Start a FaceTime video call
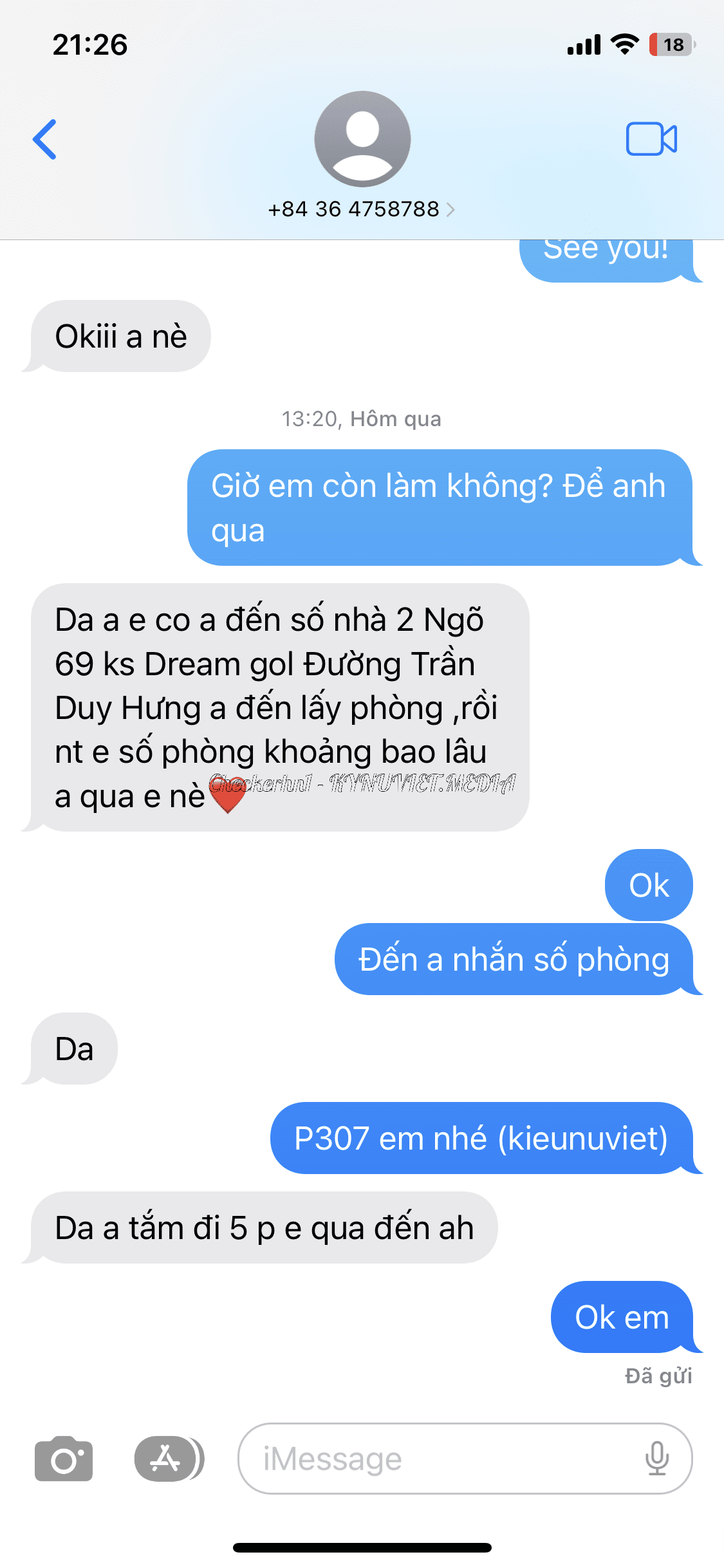Image resolution: width=724 pixels, height=1568 pixels. coord(651,139)
